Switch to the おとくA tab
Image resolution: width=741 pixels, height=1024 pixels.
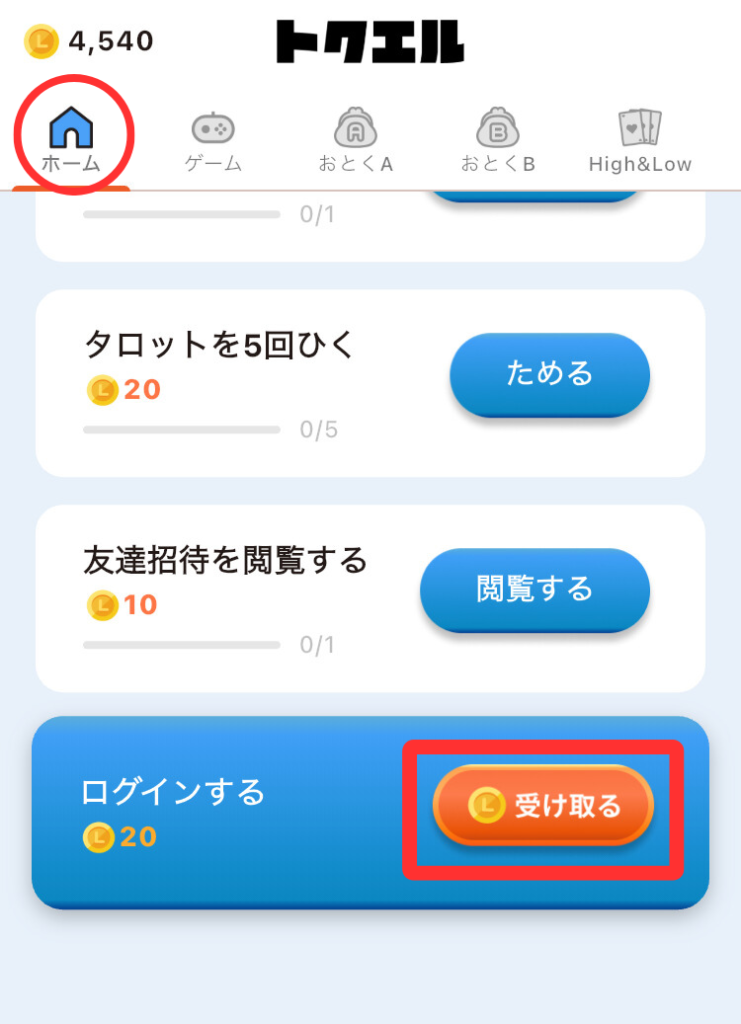tap(355, 142)
